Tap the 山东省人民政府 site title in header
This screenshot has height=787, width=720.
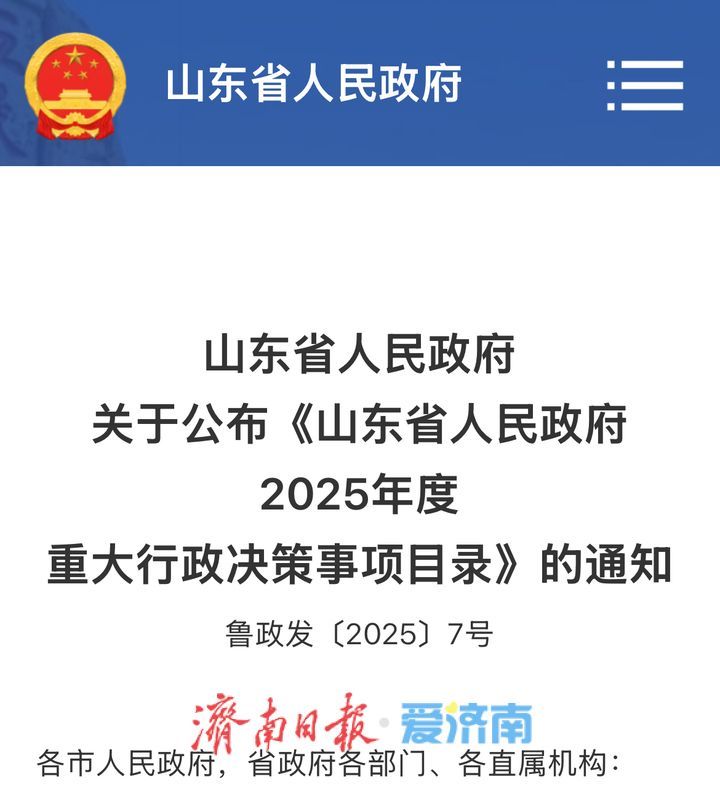pos(313,84)
